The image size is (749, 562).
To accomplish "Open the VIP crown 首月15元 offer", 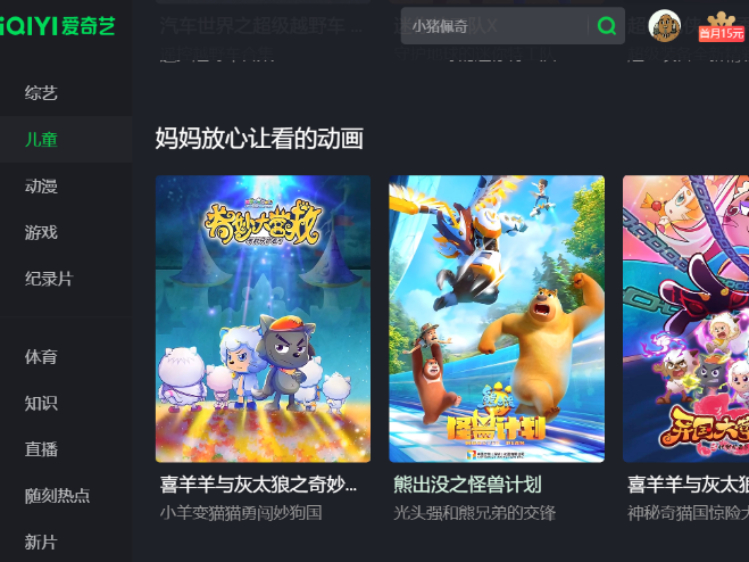I will (x=721, y=27).
